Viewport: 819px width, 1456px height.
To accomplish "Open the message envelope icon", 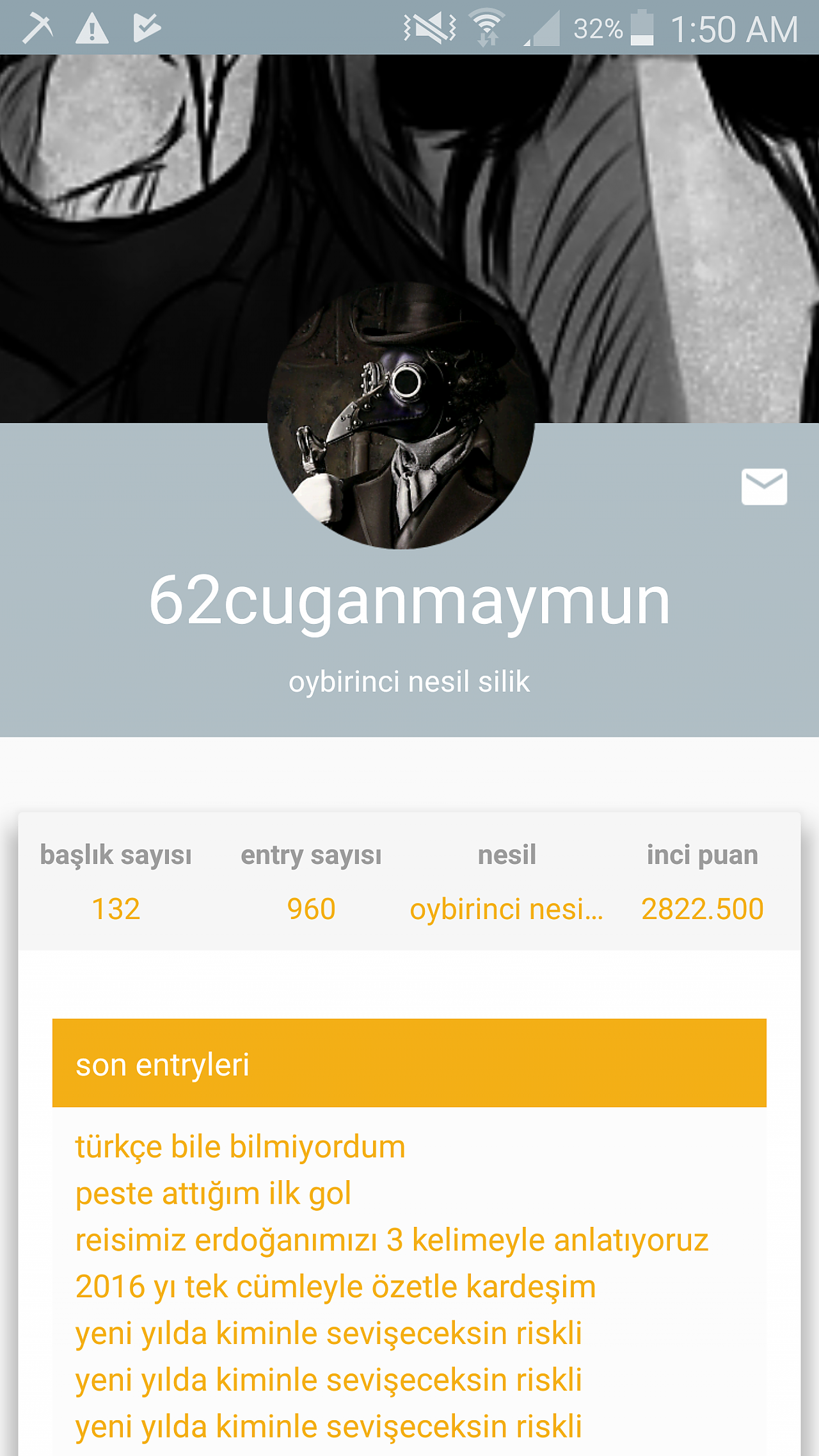I will pyautogui.click(x=764, y=486).
